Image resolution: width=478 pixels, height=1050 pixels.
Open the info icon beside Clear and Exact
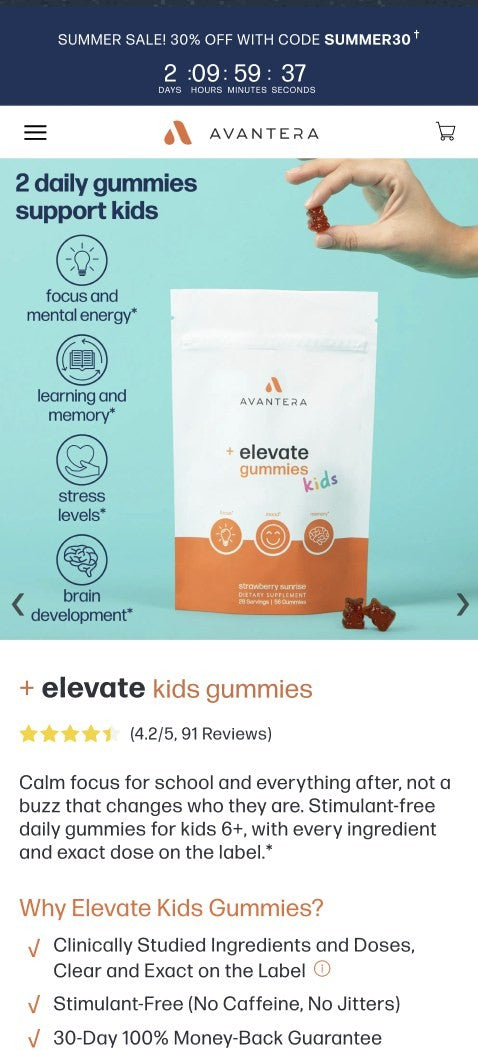pyautogui.click(x=322, y=969)
